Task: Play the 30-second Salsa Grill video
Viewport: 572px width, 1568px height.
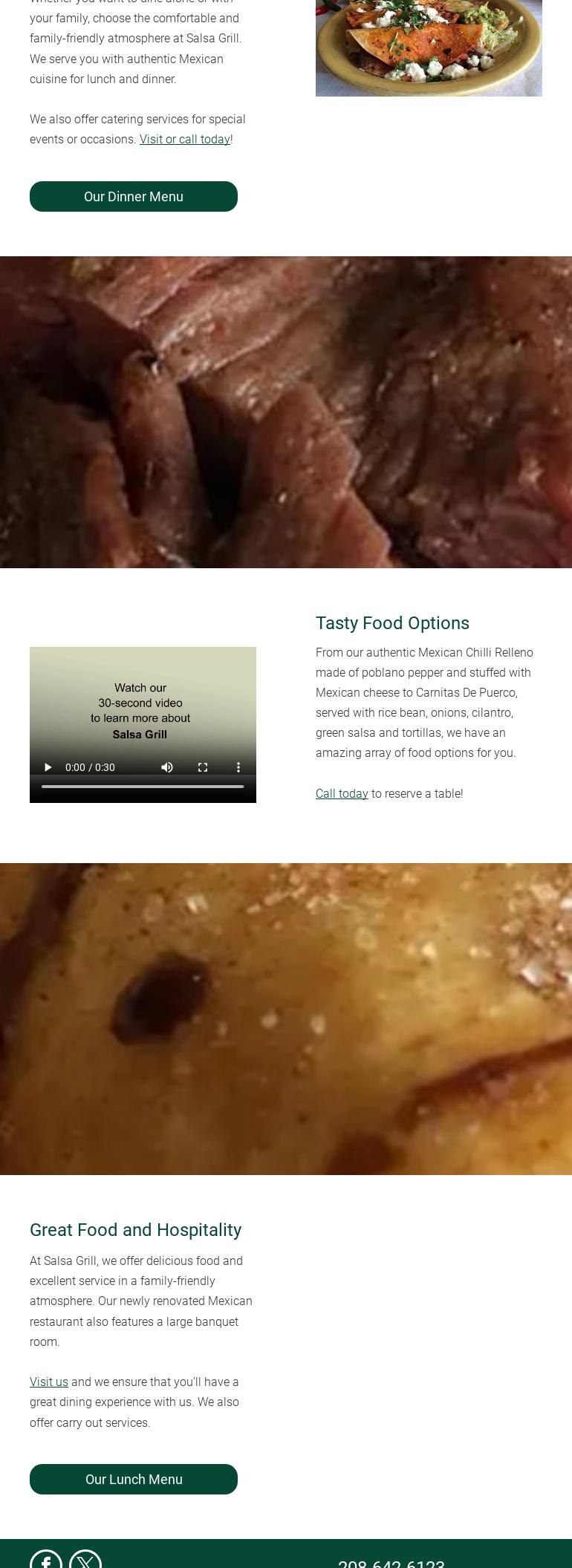Action: tap(48, 767)
